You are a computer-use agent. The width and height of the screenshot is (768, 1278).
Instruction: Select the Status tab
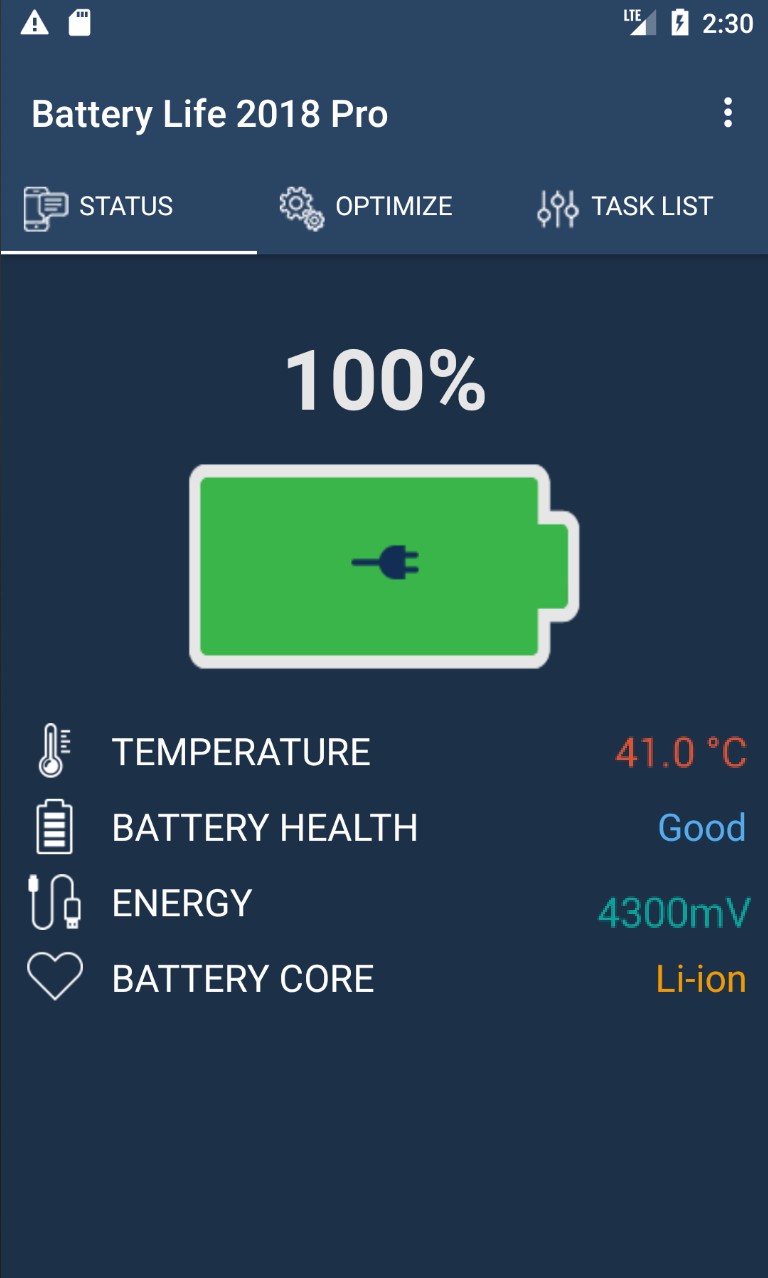pyautogui.click(x=128, y=207)
